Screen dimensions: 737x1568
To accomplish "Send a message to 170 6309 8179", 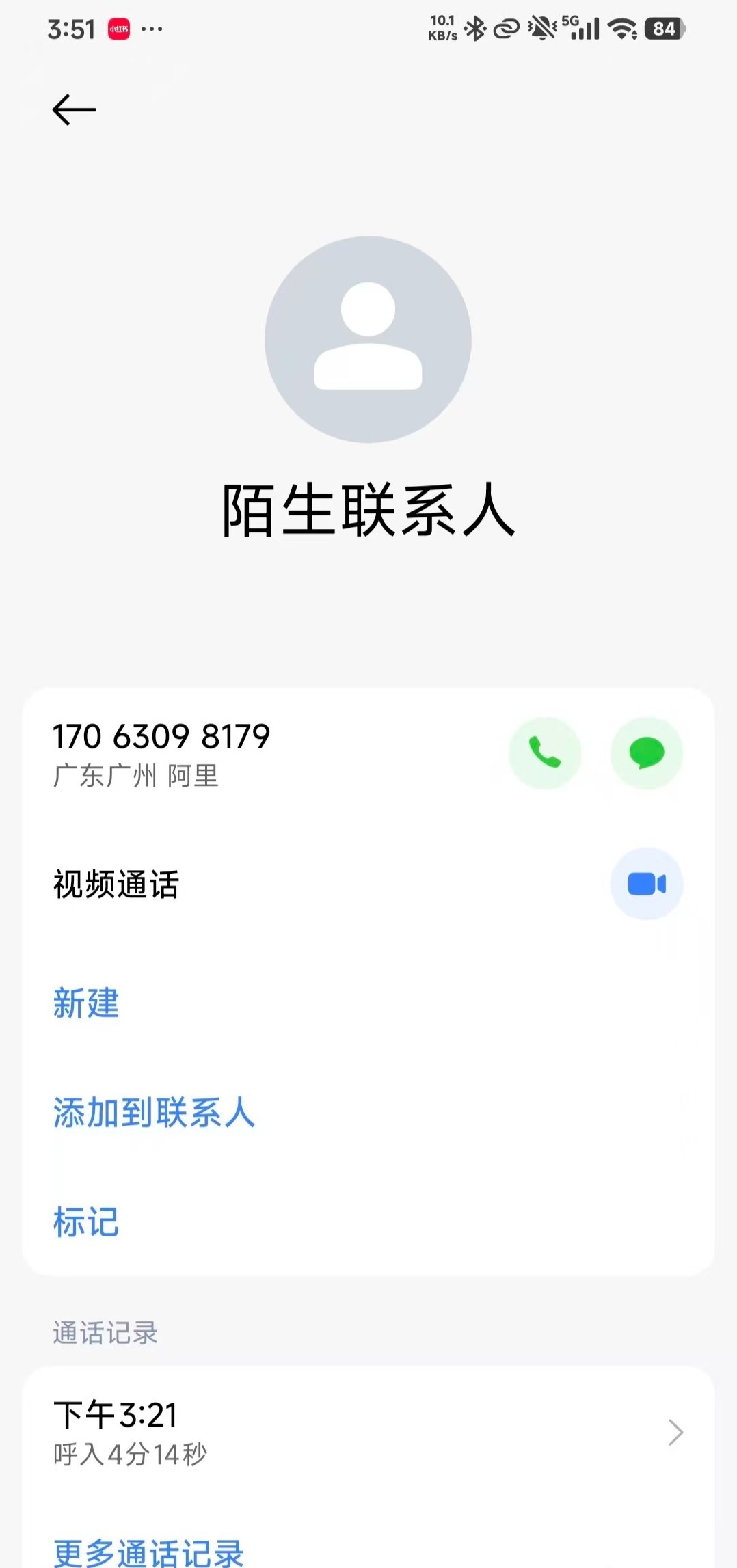I will (x=646, y=753).
